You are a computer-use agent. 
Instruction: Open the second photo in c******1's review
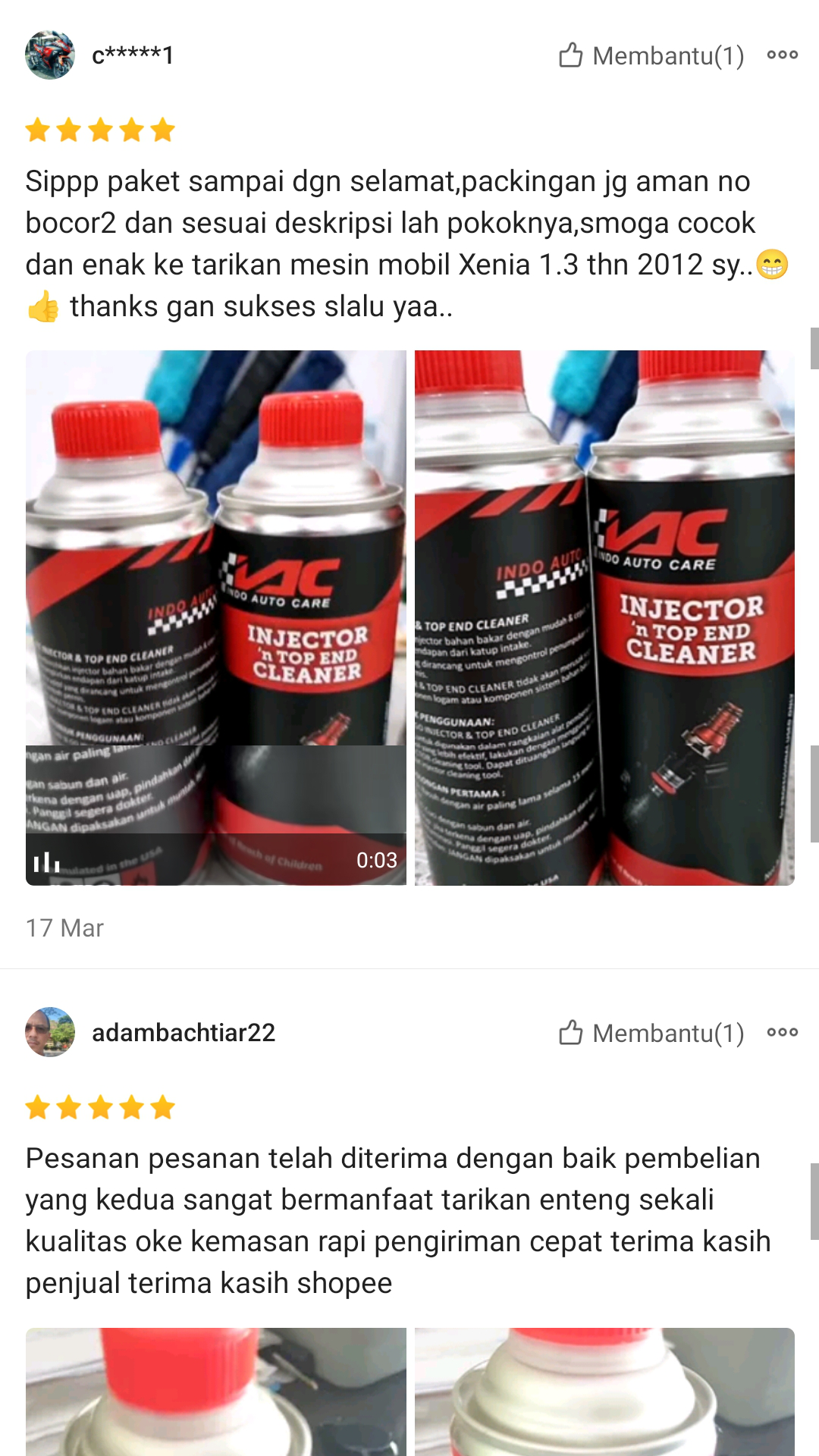[x=604, y=617]
